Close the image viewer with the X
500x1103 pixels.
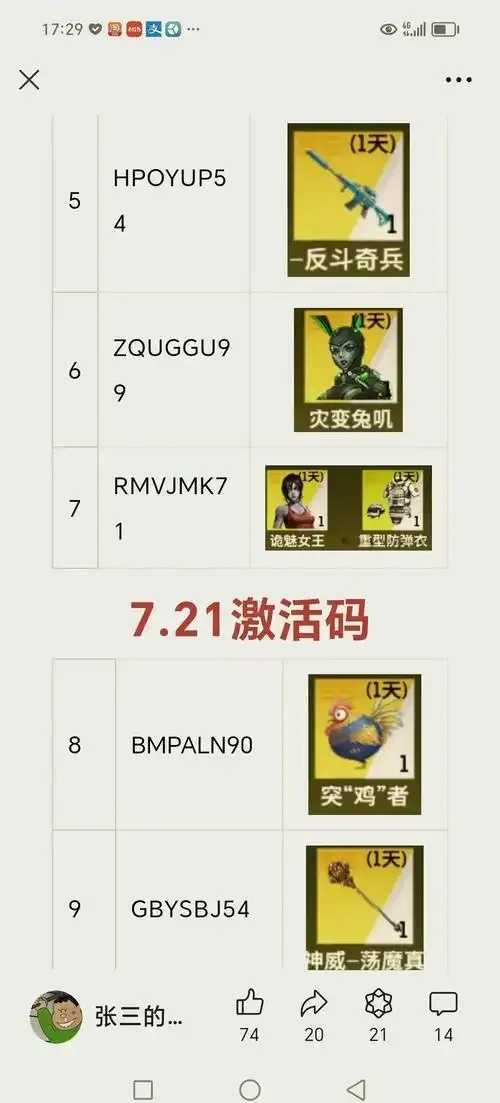point(29,79)
